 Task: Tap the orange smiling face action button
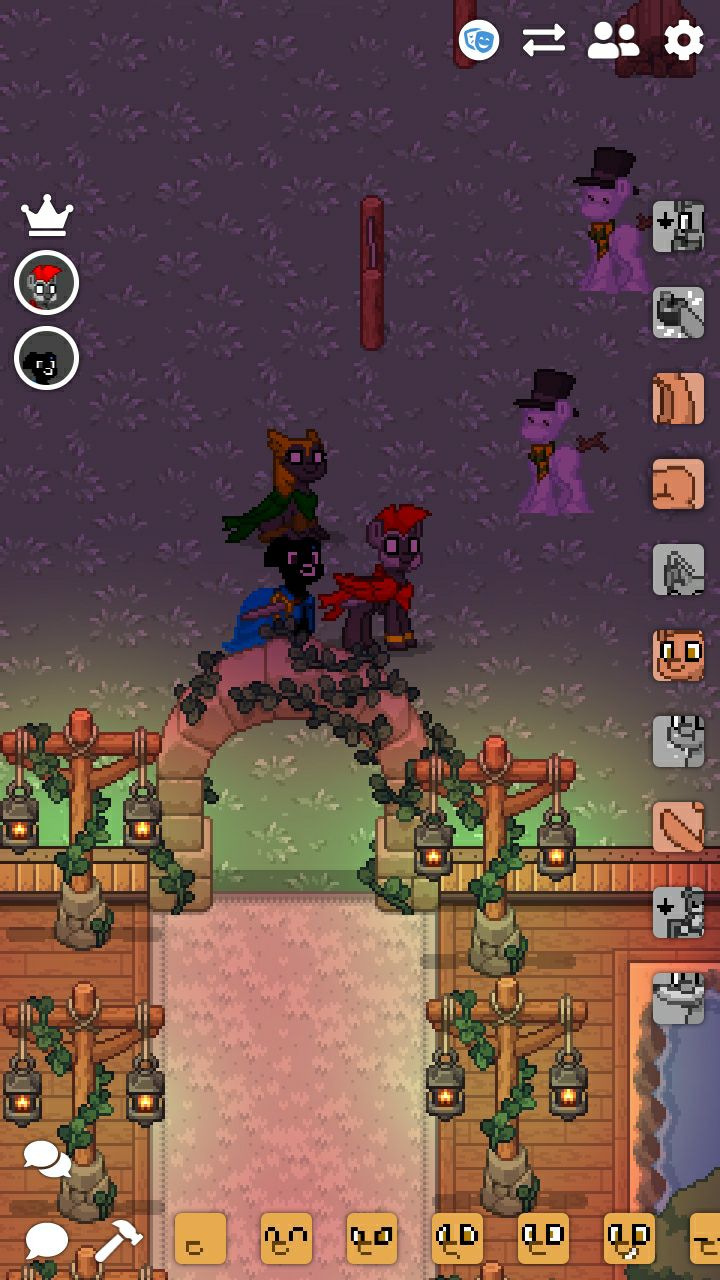[x=678, y=656]
